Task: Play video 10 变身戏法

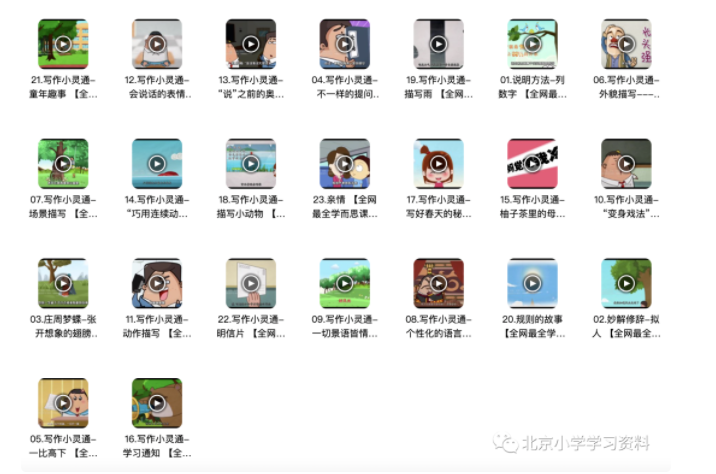Action: point(626,163)
